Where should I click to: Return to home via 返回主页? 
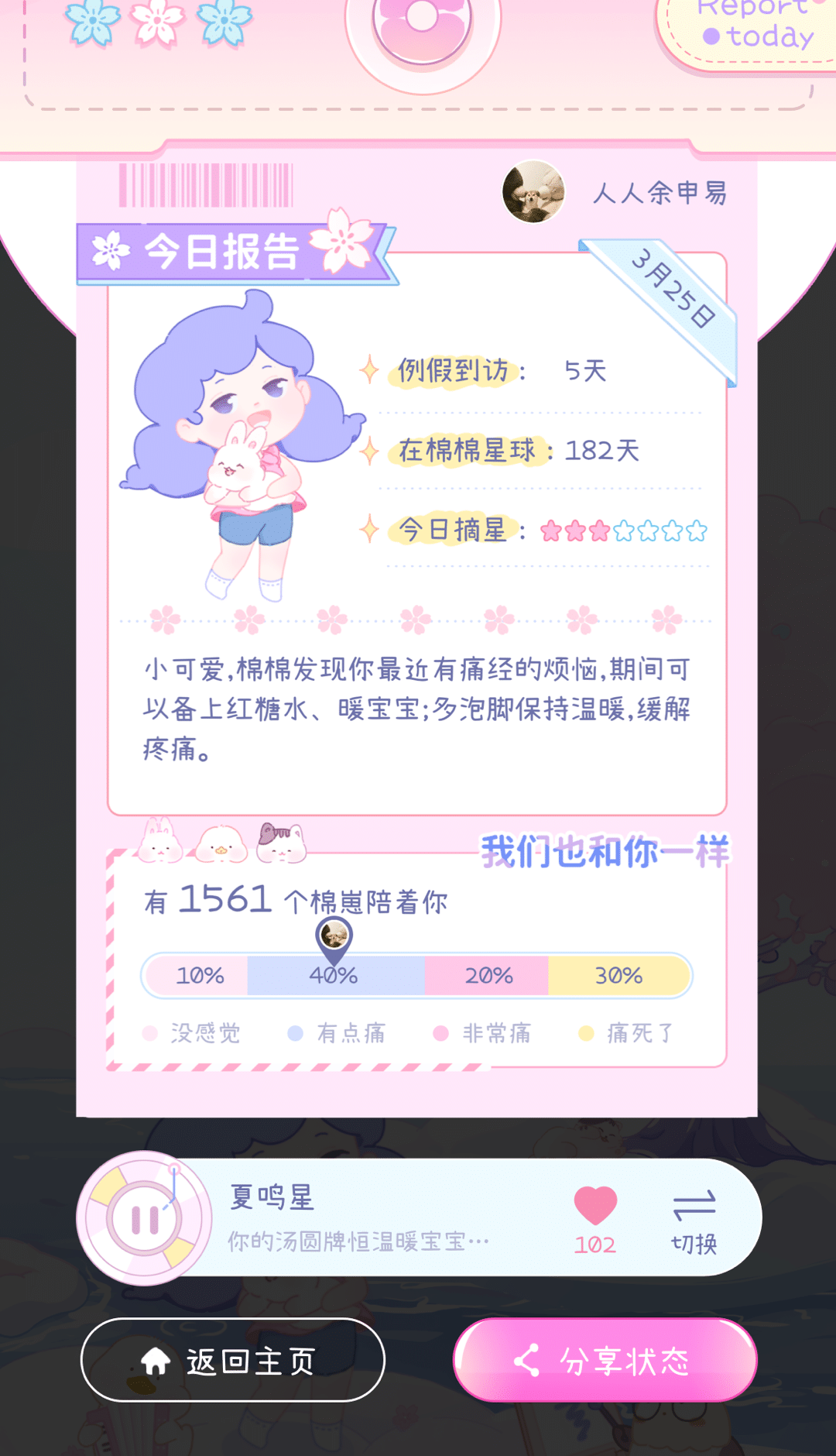pos(233,1360)
